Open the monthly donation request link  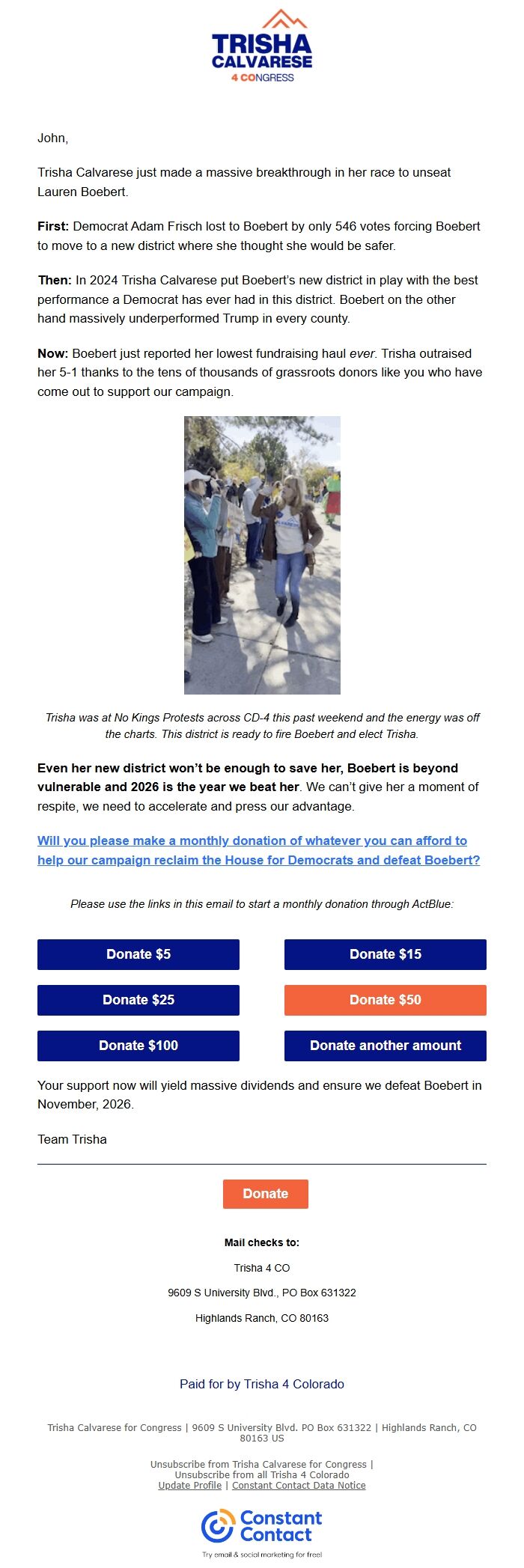[252, 841]
